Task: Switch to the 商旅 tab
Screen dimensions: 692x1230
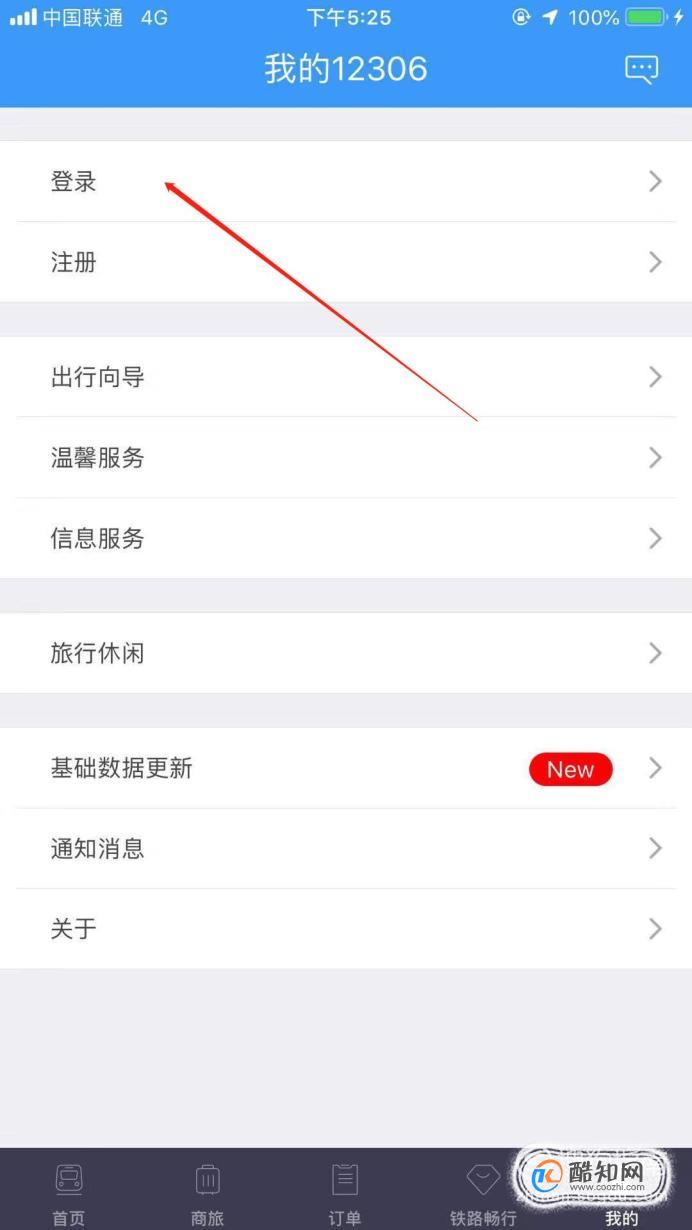Action: tap(207, 1191)
